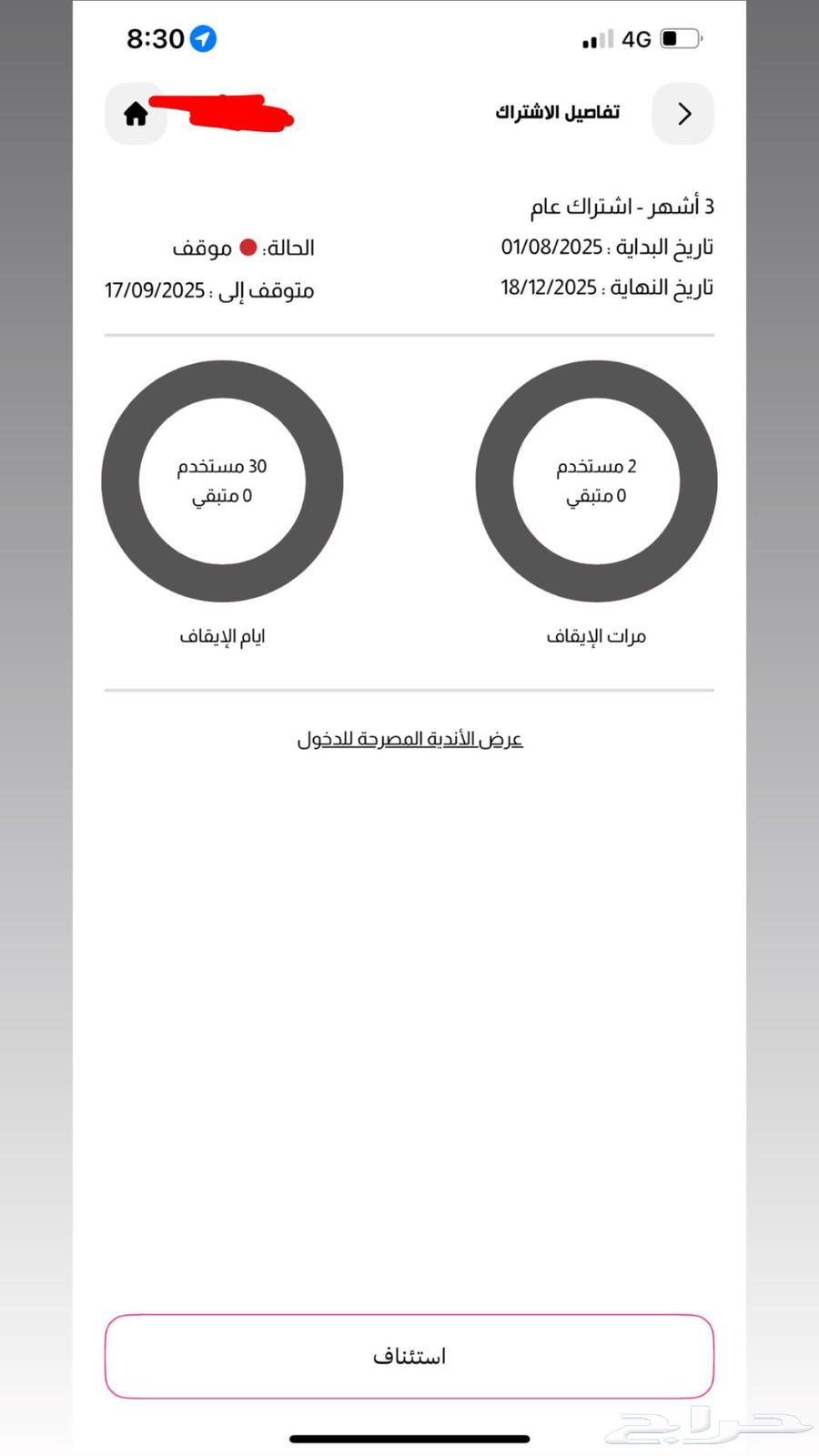This screenshot has height=1456, width=819.
Task: Tap the back chevron next to تفاصيل الاشتراك
Action: 682,113
